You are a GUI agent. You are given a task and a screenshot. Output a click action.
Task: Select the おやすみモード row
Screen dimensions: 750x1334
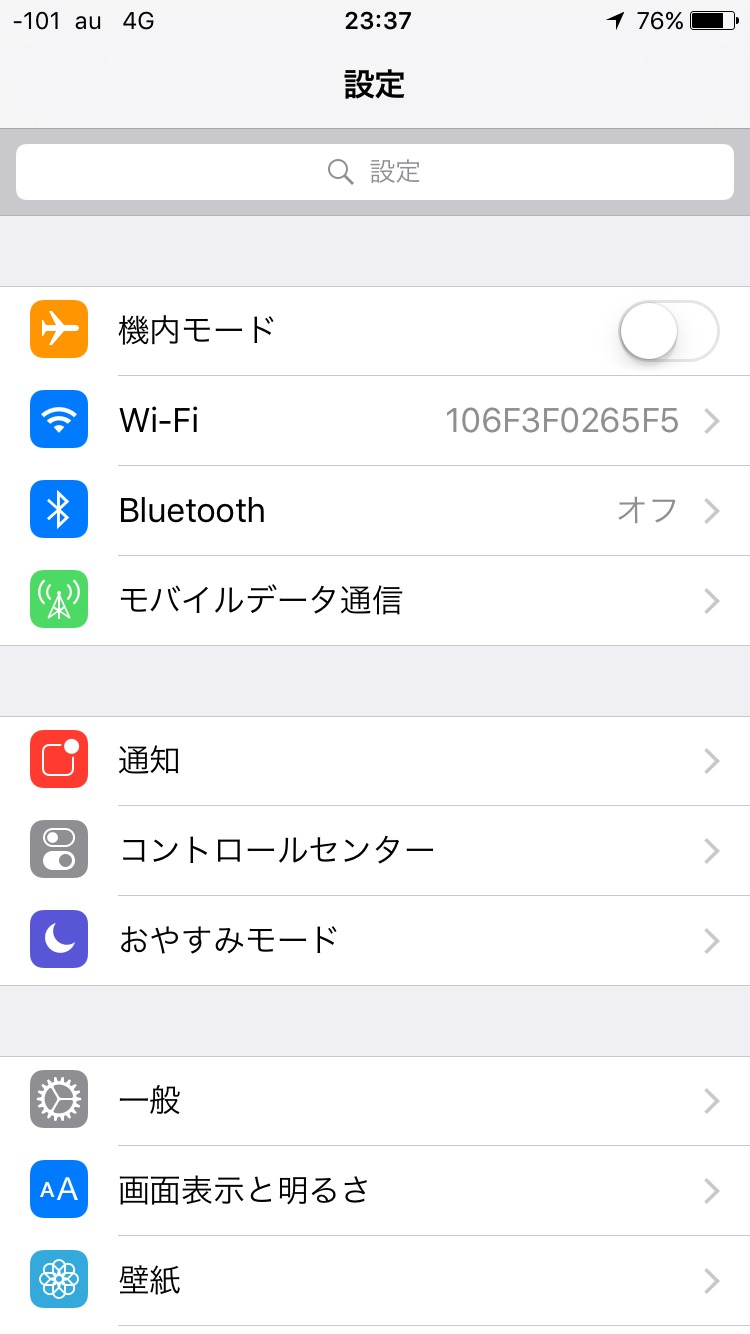coord(375,941)
